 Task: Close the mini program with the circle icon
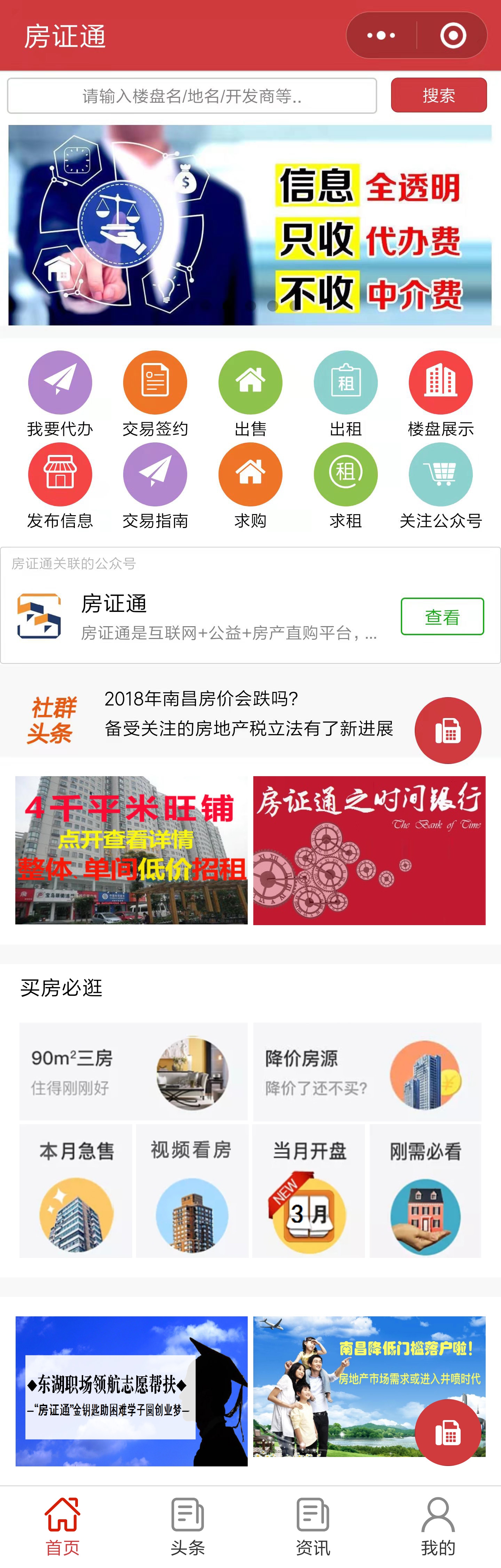tap(453, 36)
